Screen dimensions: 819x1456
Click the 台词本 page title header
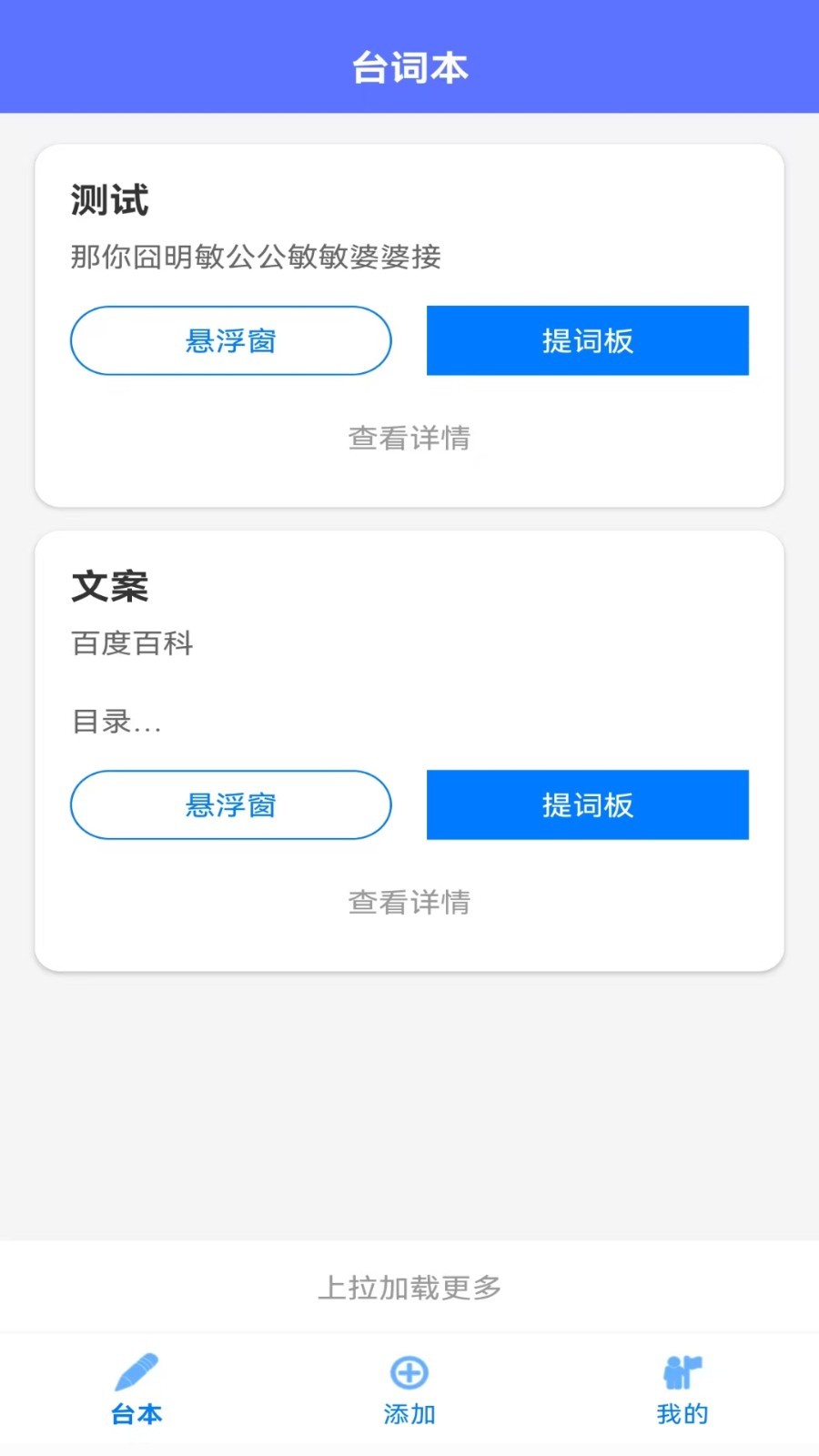point(409,66)
